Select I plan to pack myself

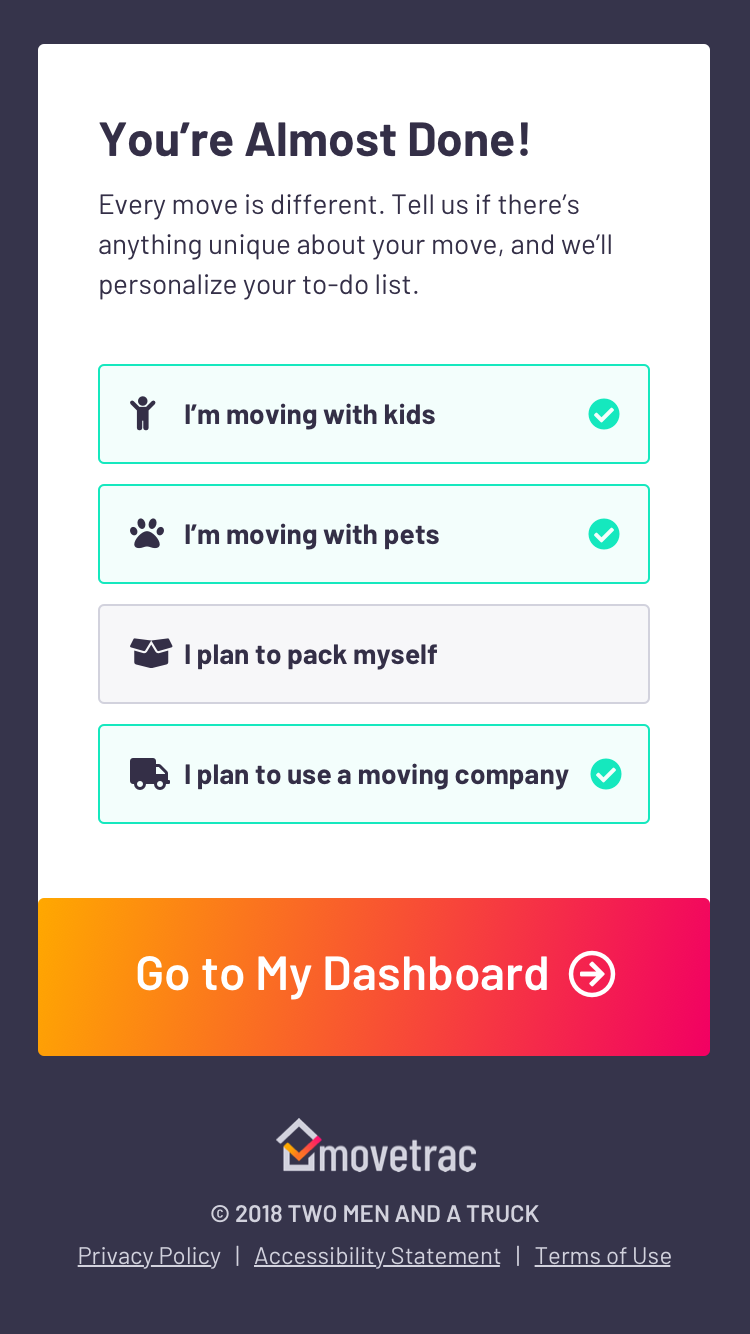click(x=374, y=654)
